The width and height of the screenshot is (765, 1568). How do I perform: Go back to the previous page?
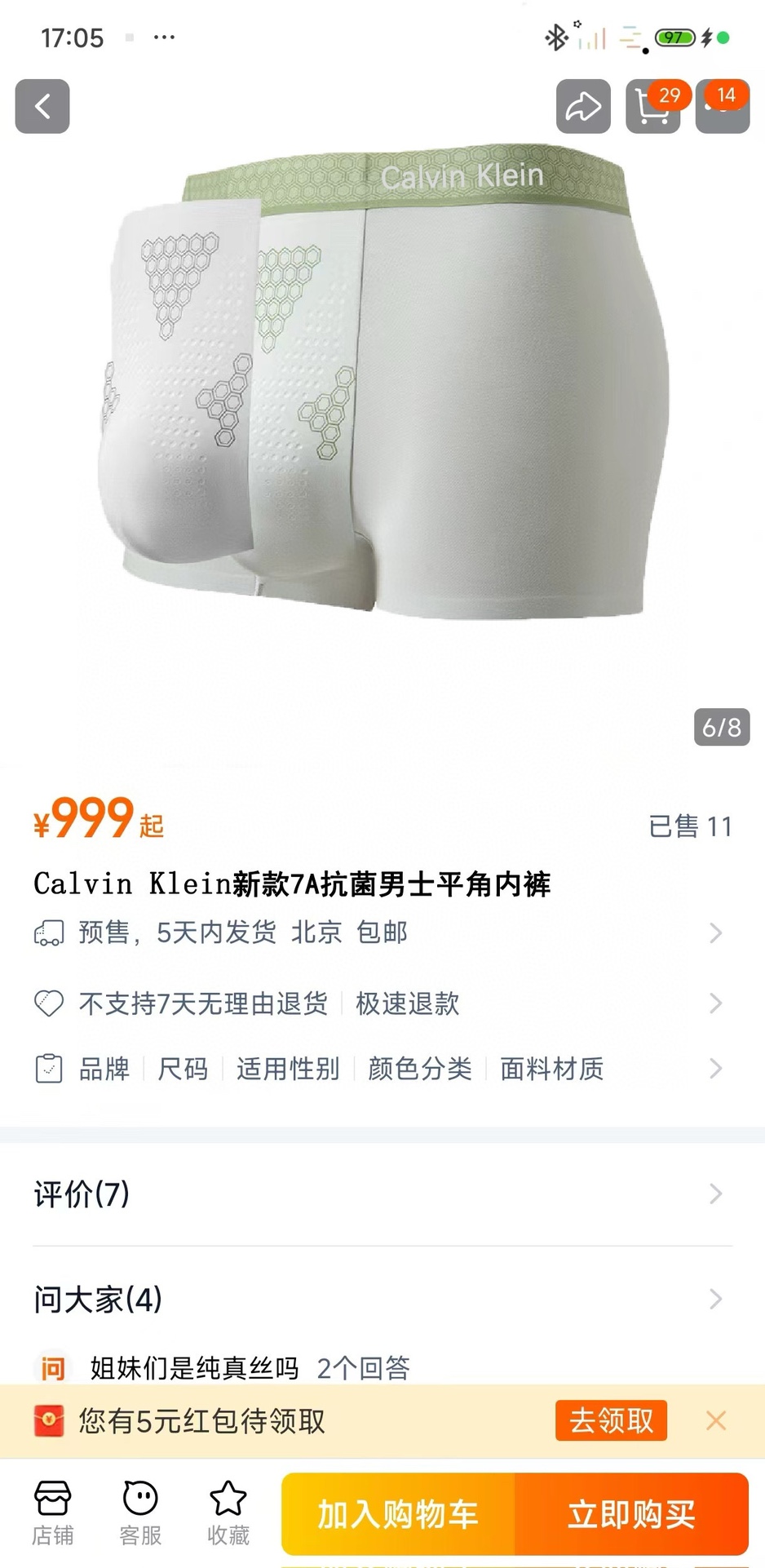pyautogui.click(x=42, y=106)
